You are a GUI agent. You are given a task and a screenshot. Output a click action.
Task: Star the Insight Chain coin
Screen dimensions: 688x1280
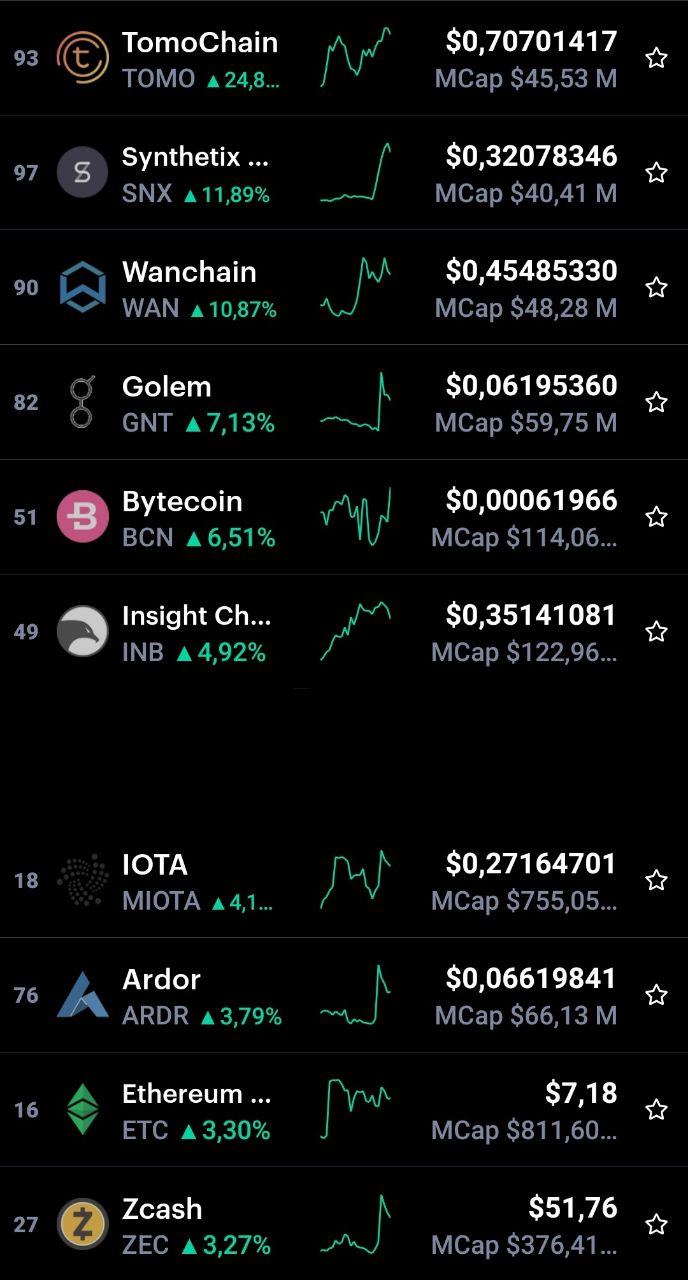coord(656,632)
